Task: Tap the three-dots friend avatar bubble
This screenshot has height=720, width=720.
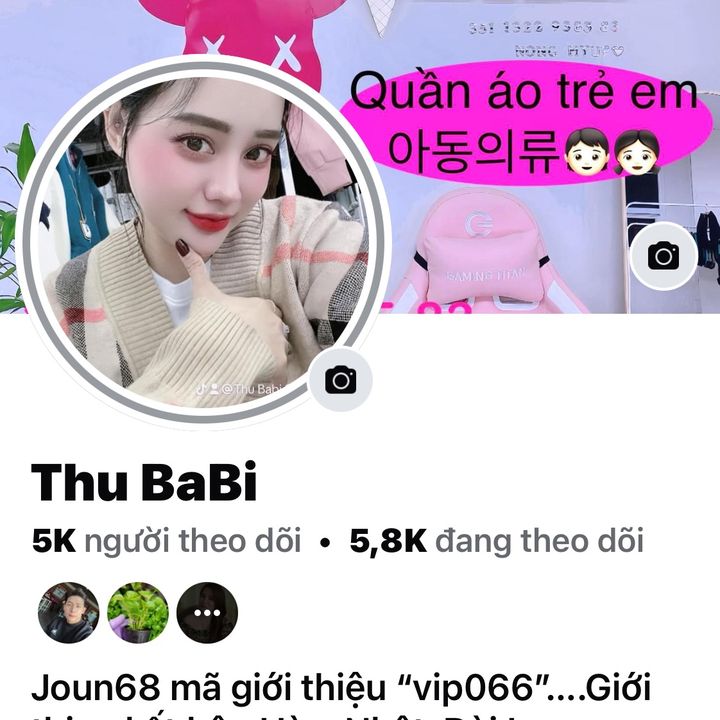Action: coord(207,612)
